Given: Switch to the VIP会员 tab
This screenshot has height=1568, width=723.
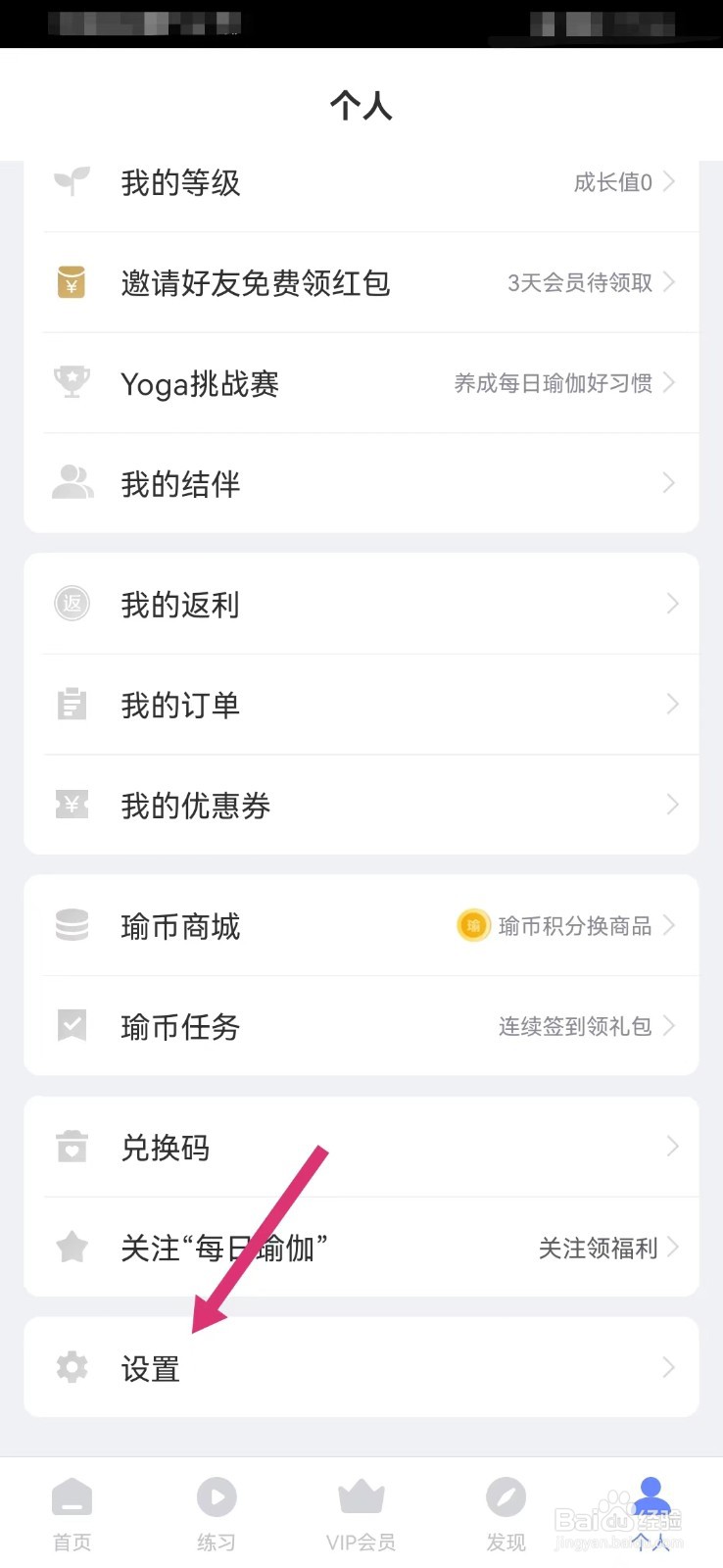Looking at the screenshot, I should tap(361, 1514).
